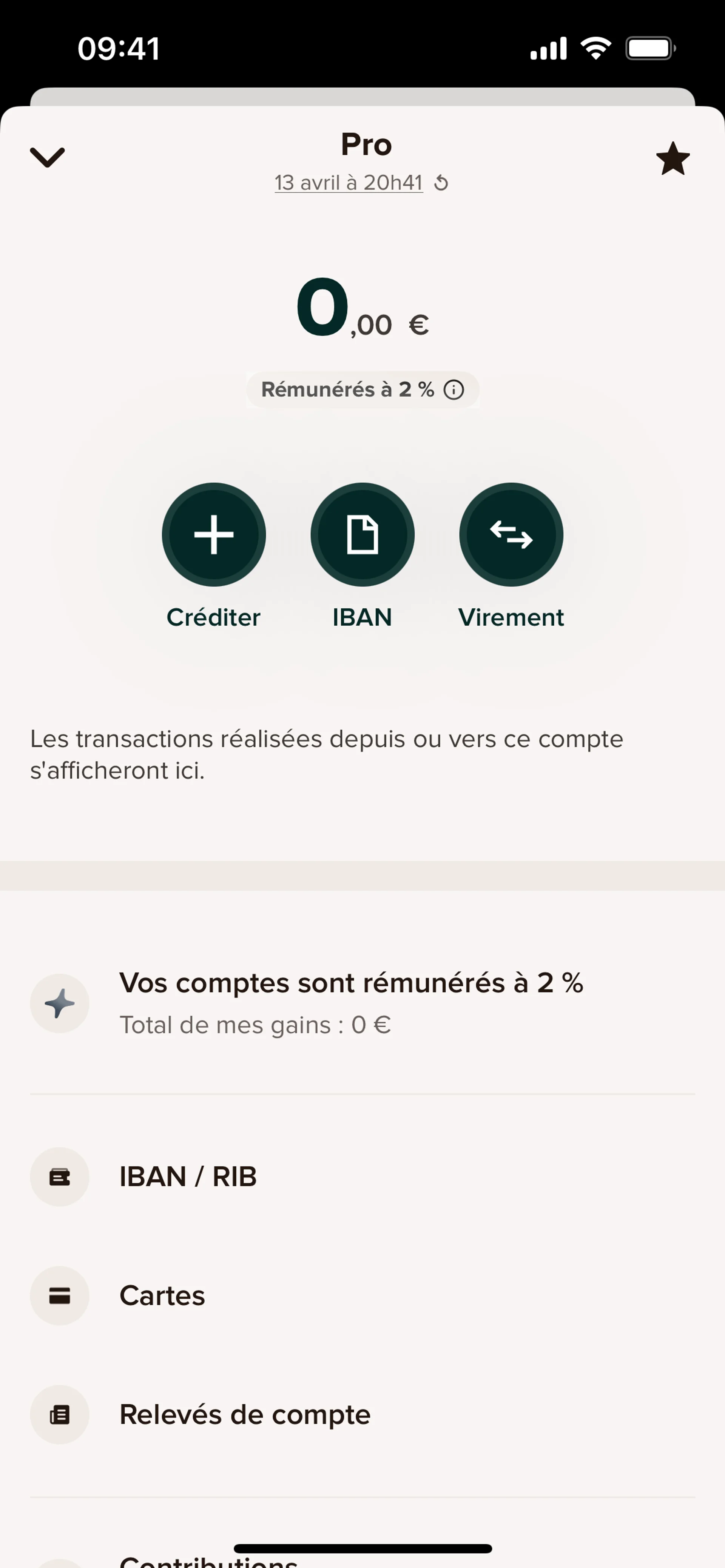The height and width of the screenshot is (1568, 725).
Task: Open info on Rémunérés à 2 %
Action: tap(453, 389)
